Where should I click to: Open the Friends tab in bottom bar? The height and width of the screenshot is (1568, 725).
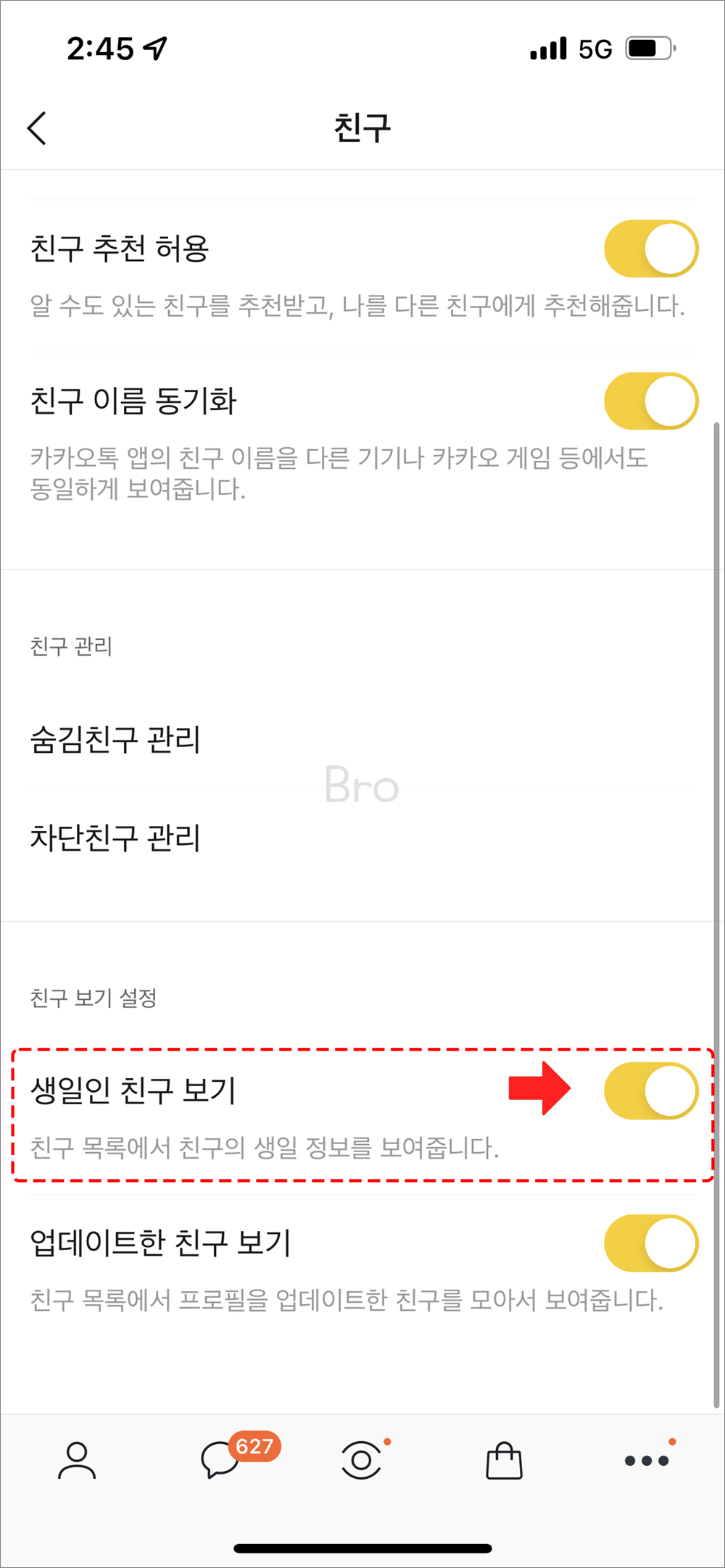[78, 1460]
